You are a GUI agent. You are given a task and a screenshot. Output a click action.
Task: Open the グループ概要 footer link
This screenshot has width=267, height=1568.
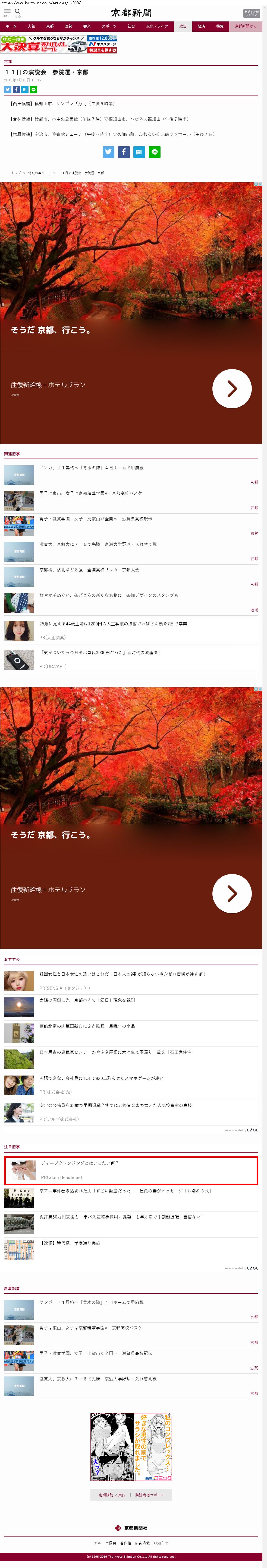pos(105,1543)
